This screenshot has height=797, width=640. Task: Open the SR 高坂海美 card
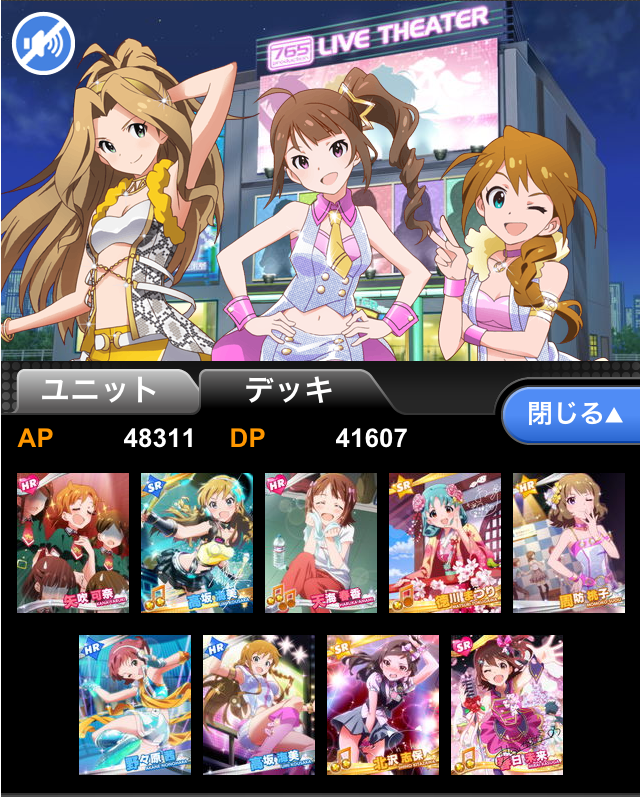(x=197, y=542)
